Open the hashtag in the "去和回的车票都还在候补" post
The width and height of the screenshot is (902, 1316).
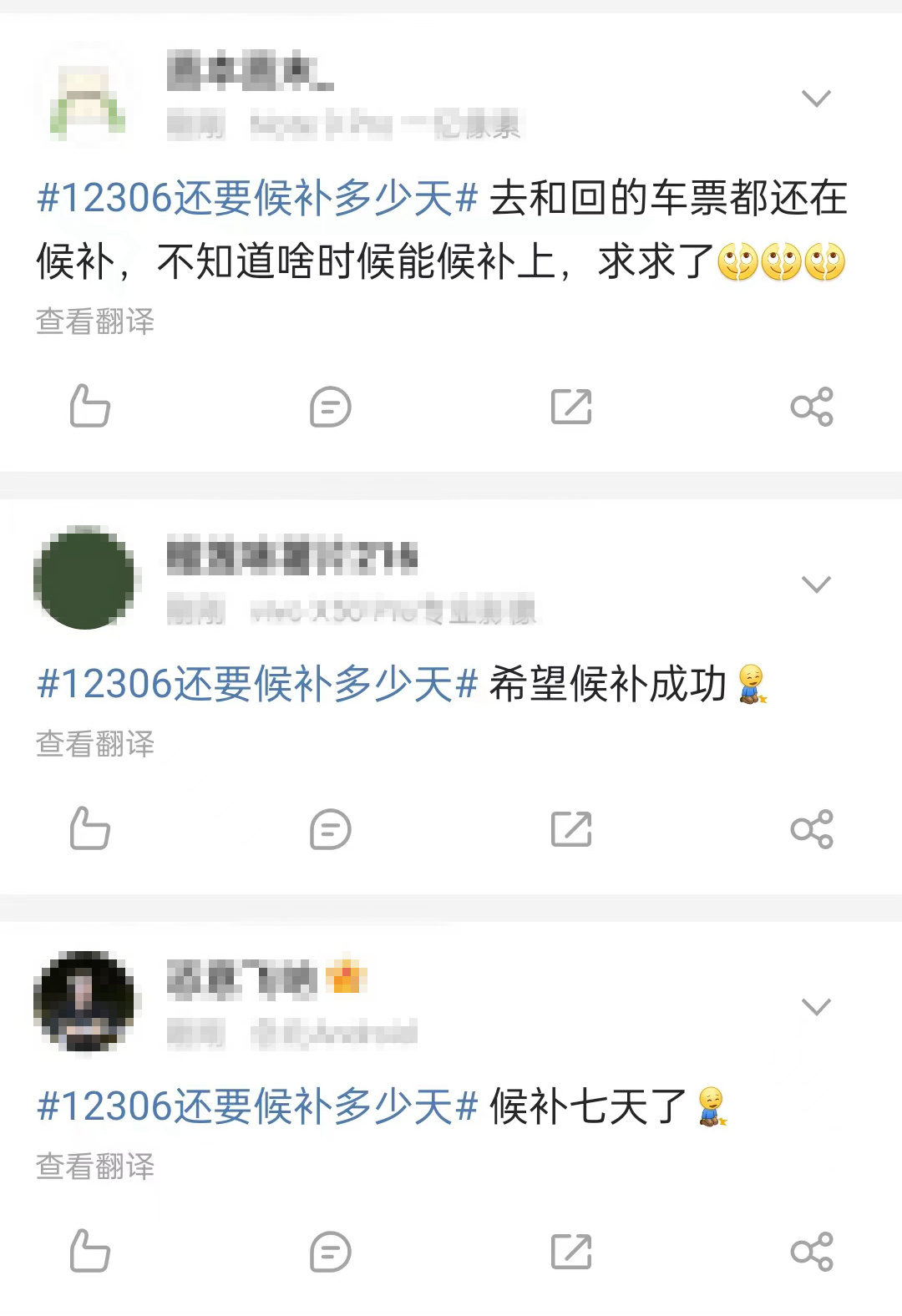pos(257,199)
